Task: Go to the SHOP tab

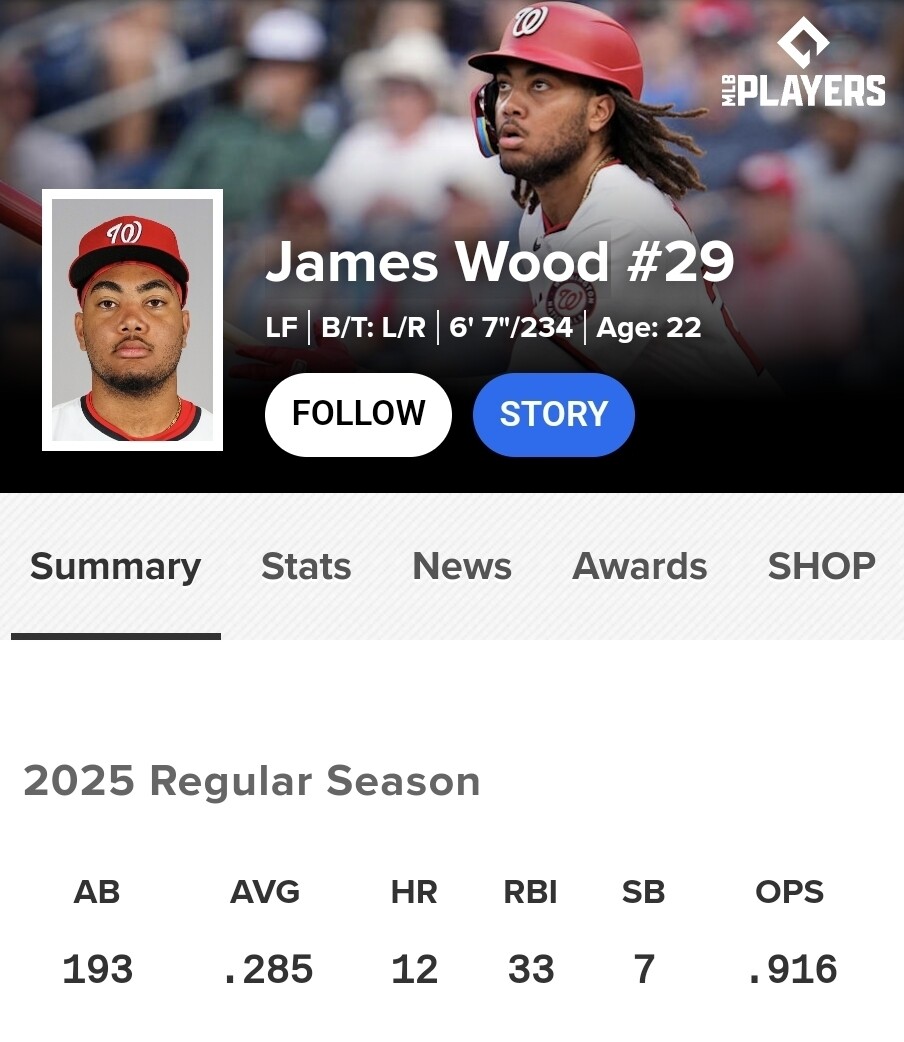Action: [x=822, y=567]
